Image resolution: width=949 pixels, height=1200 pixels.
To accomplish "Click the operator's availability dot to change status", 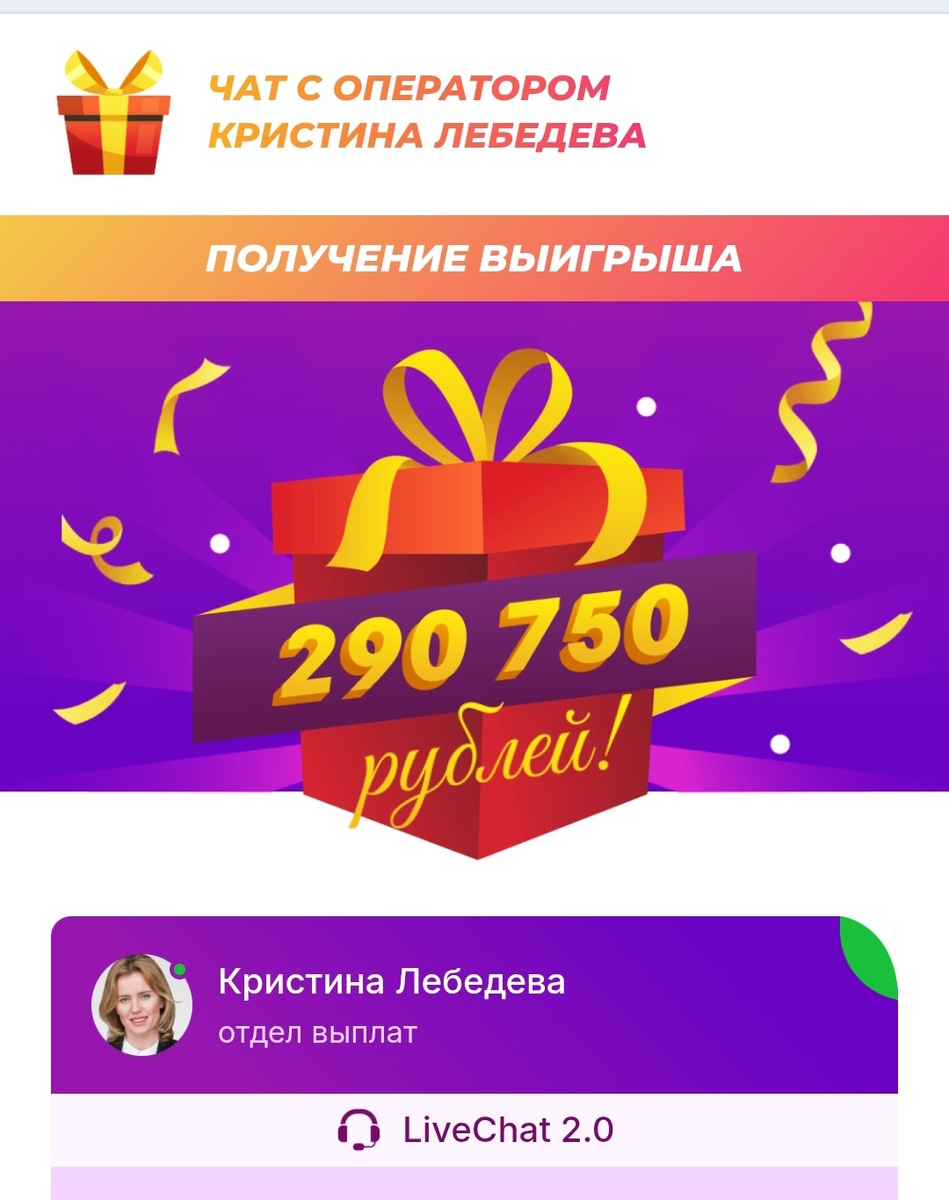I will click(180, 968).
